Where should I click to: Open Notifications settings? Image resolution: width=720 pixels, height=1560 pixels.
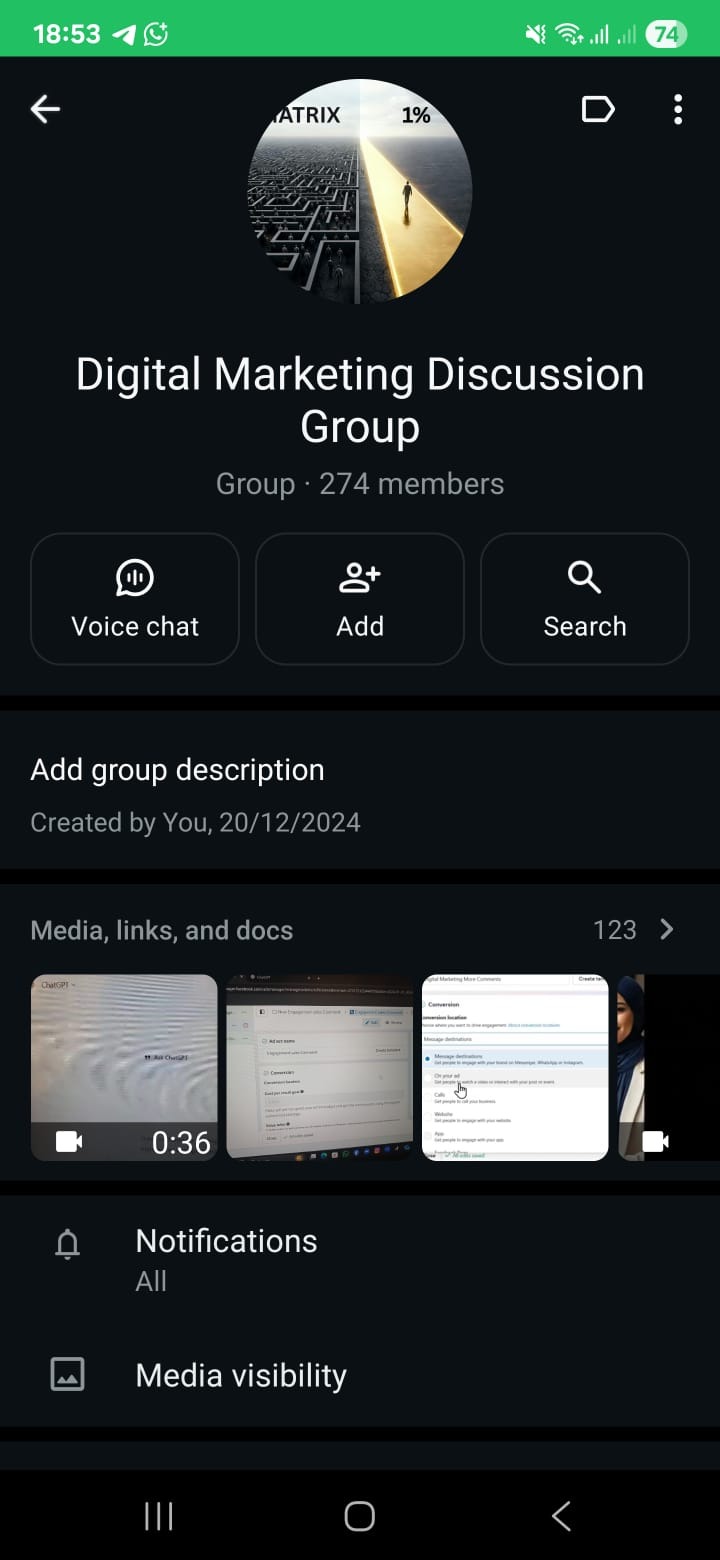coord(226,1258)
